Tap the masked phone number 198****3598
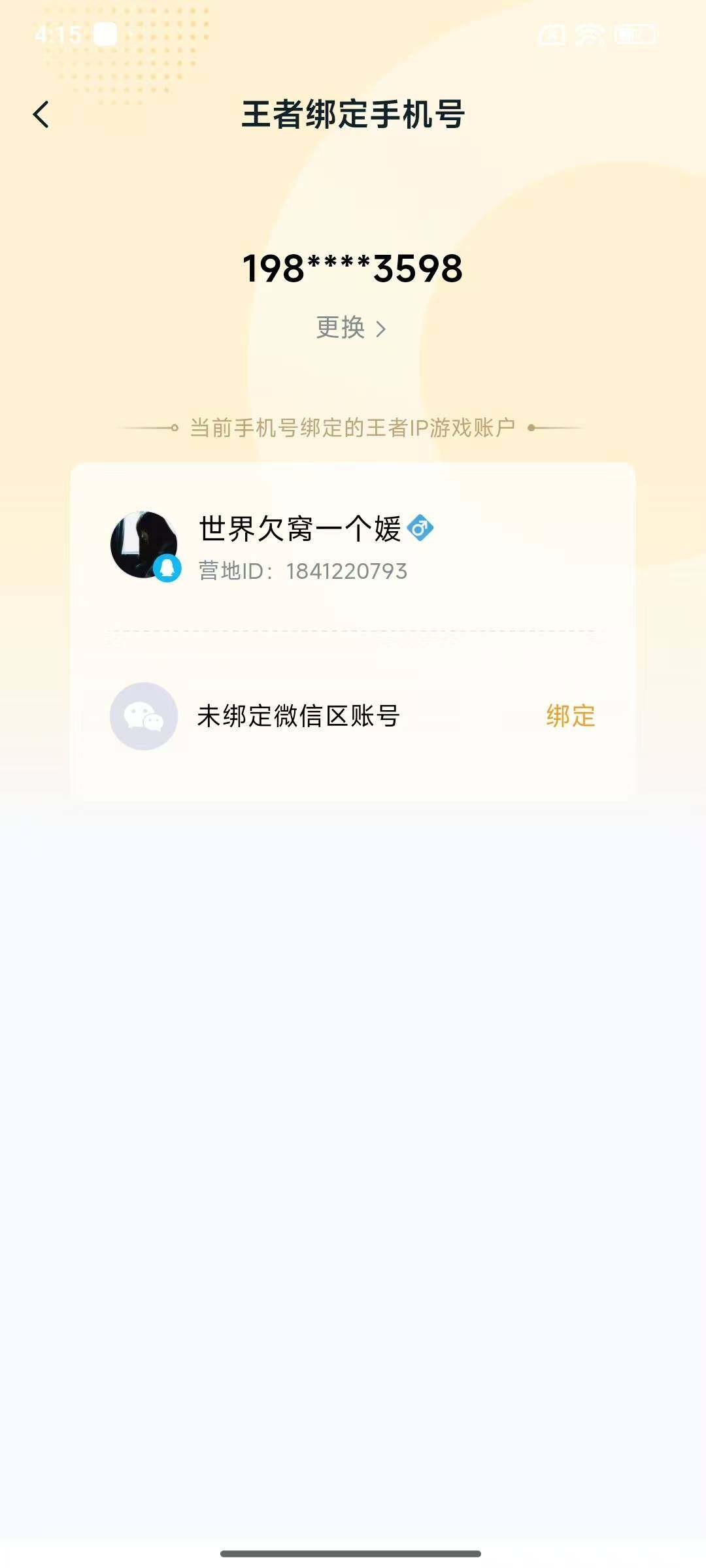Viewport: 706px width, 1568px height. (x=353, y=269)
